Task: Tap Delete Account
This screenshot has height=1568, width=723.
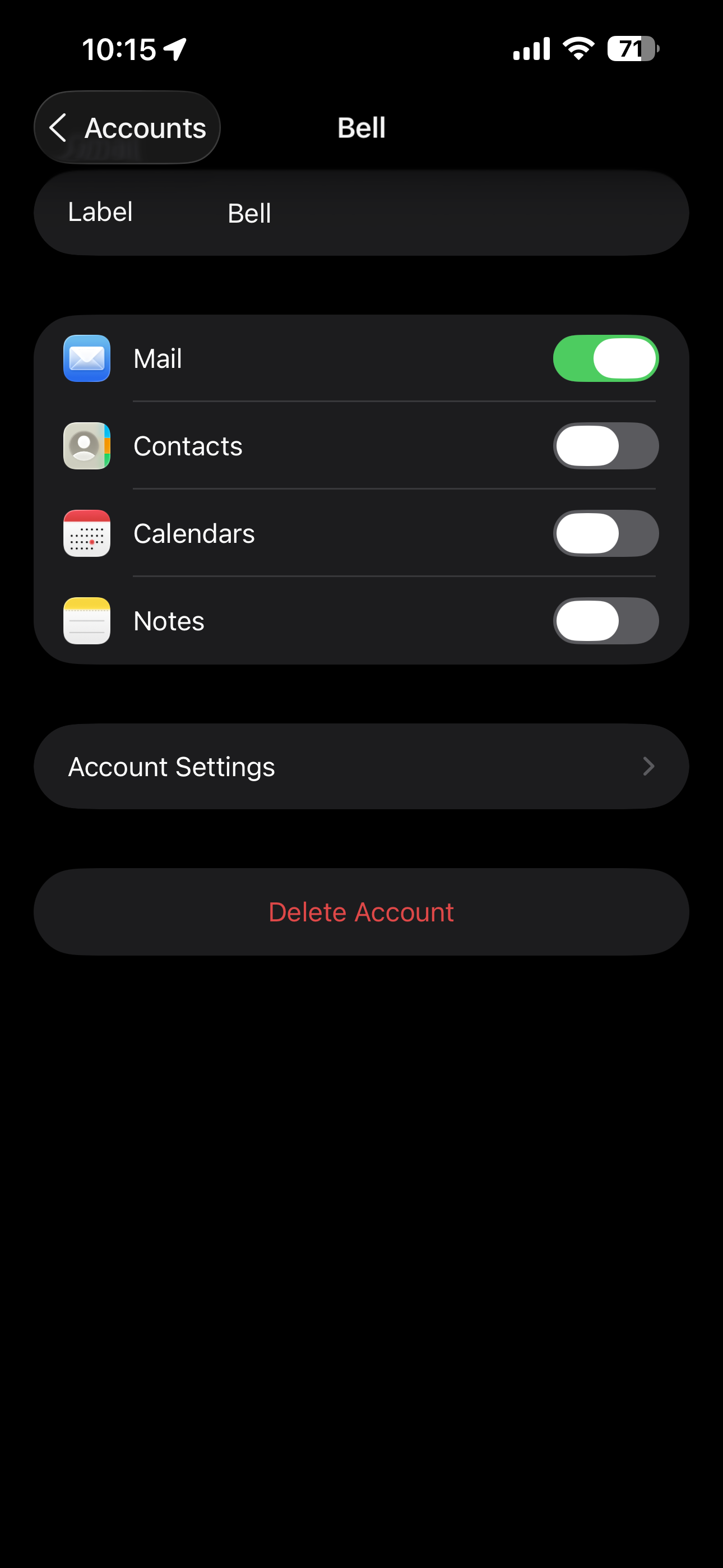Action: [361, 911]
